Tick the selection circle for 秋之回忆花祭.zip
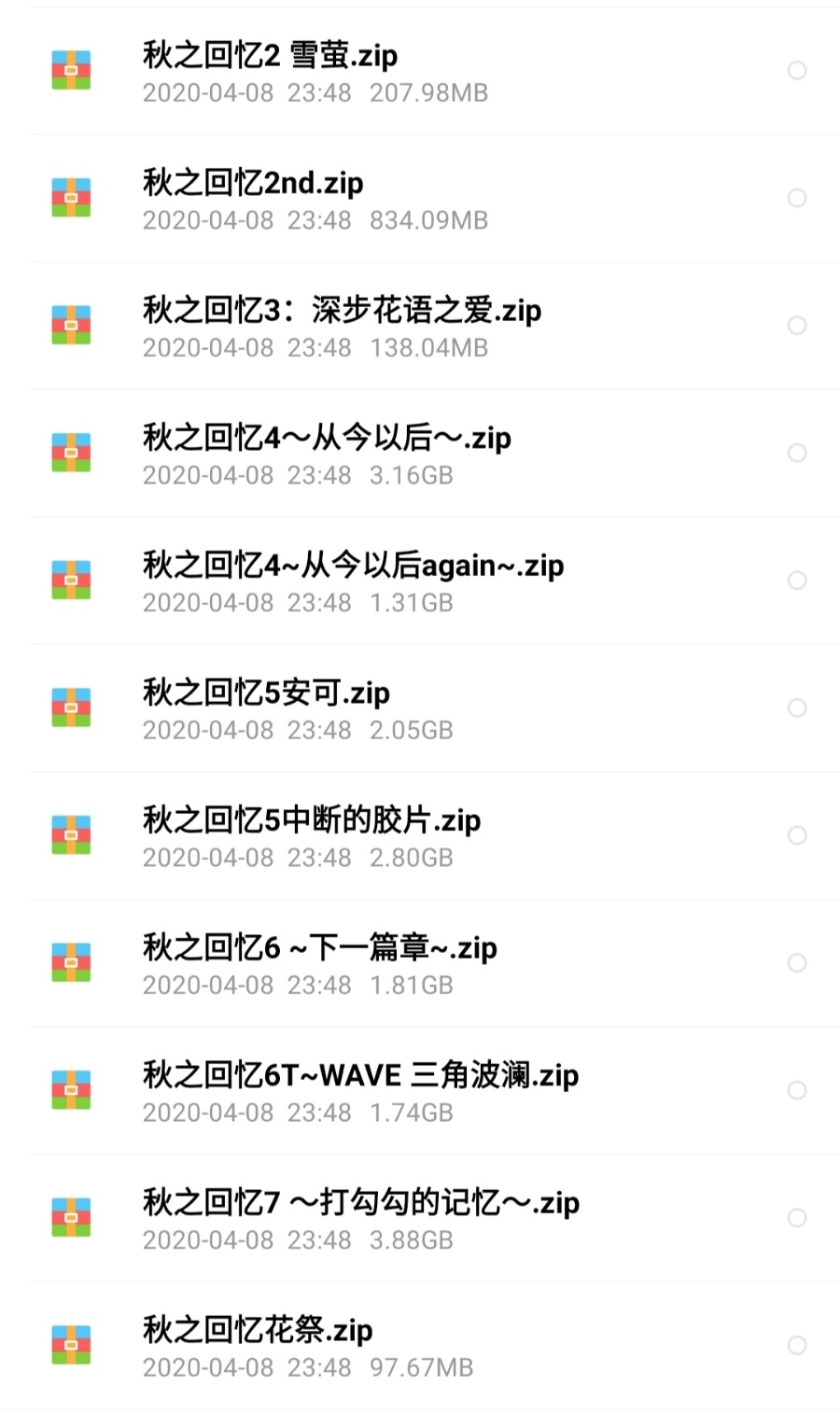The height and width of the screenshot is (1414, 840). tap(797, 1345)
